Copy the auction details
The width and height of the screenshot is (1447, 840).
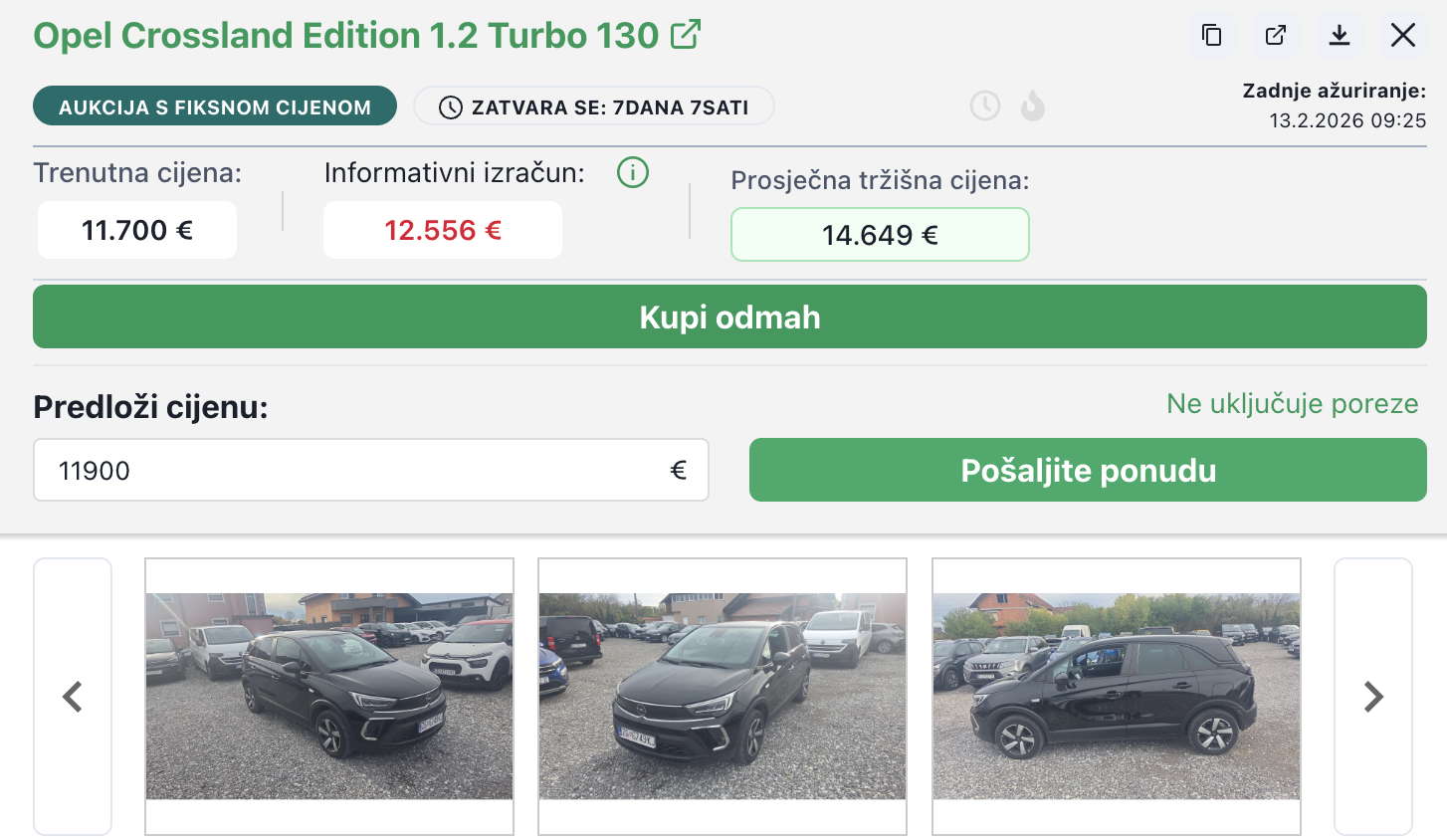[1211, 36]
